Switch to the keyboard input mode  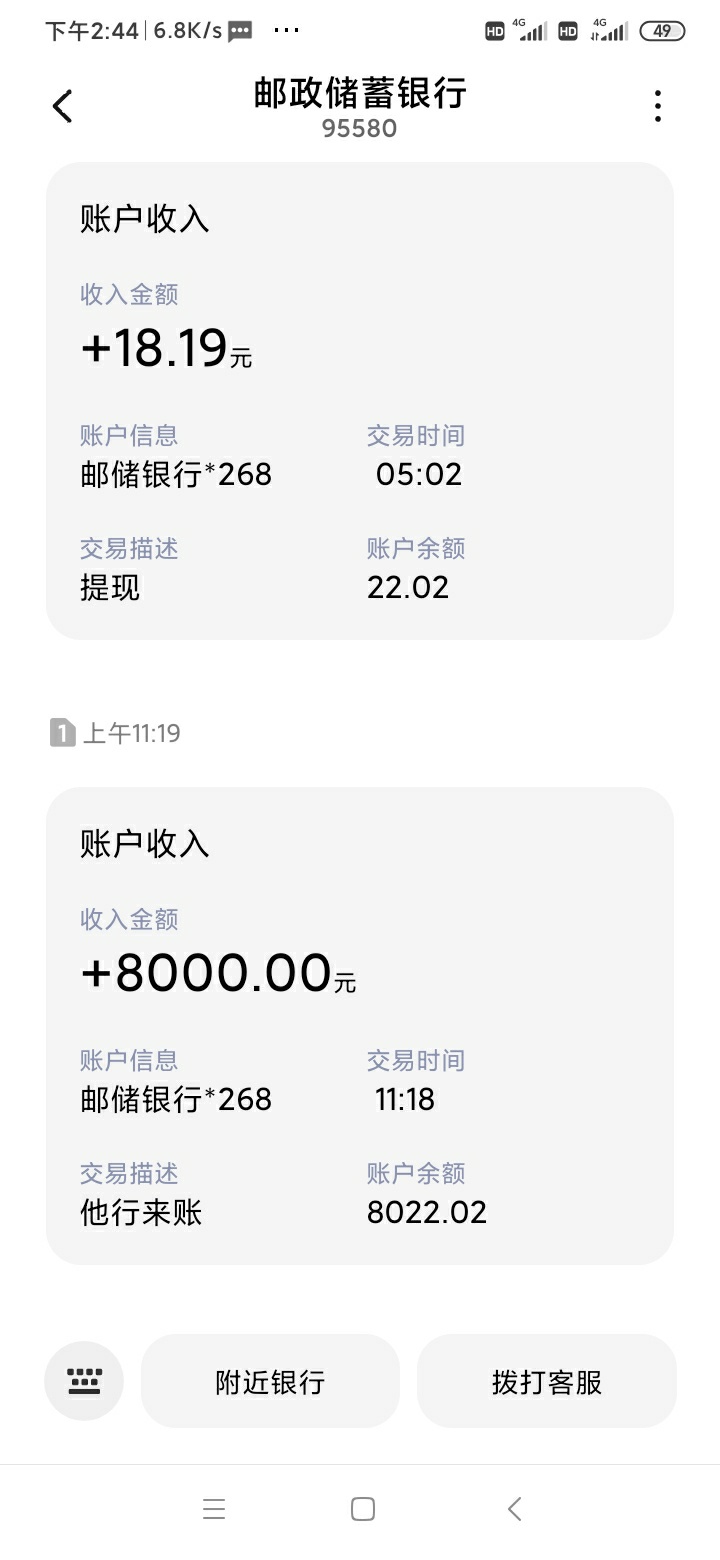[x=84, y=1381]
